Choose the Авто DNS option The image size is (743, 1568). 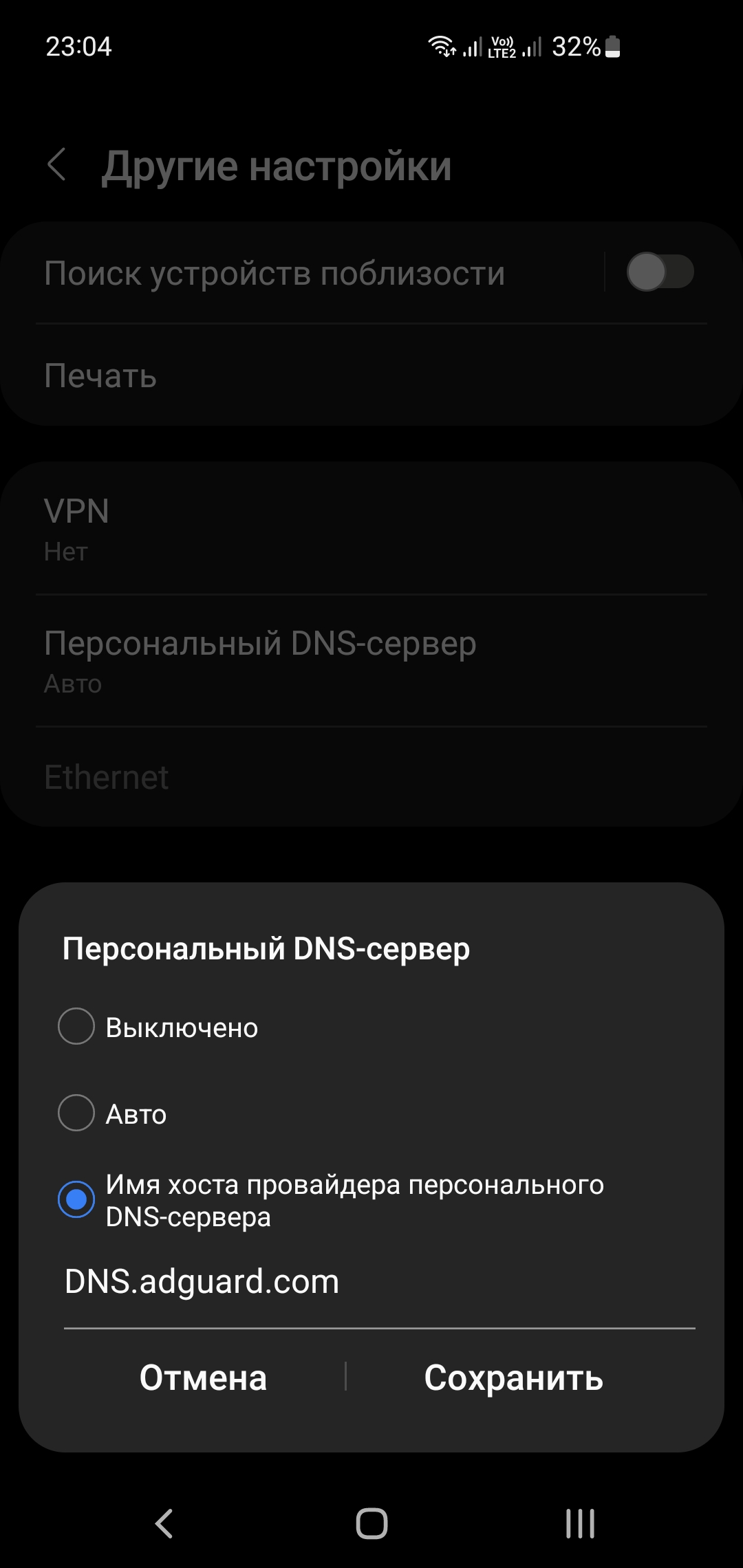(x=76, y=1113)
